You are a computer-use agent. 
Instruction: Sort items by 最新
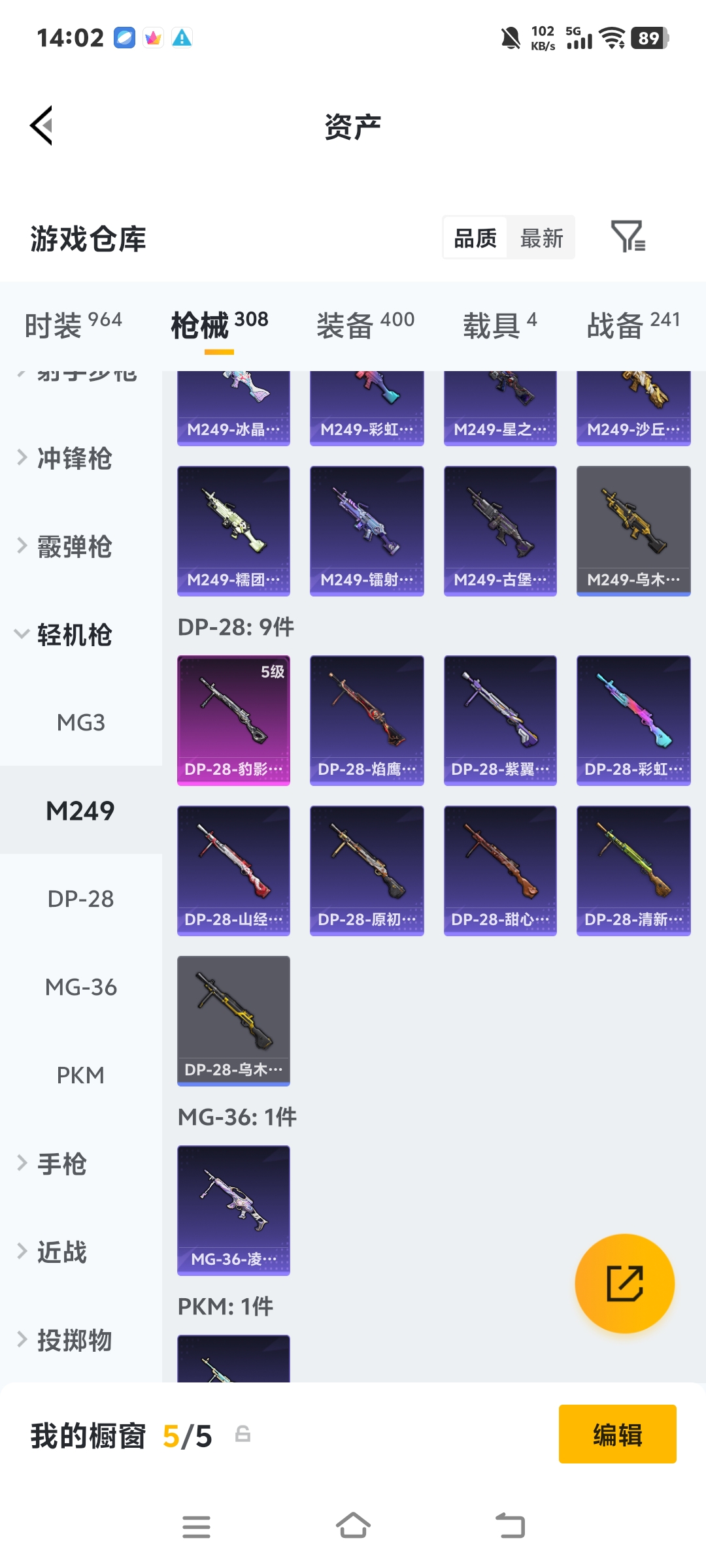[541, 238]
